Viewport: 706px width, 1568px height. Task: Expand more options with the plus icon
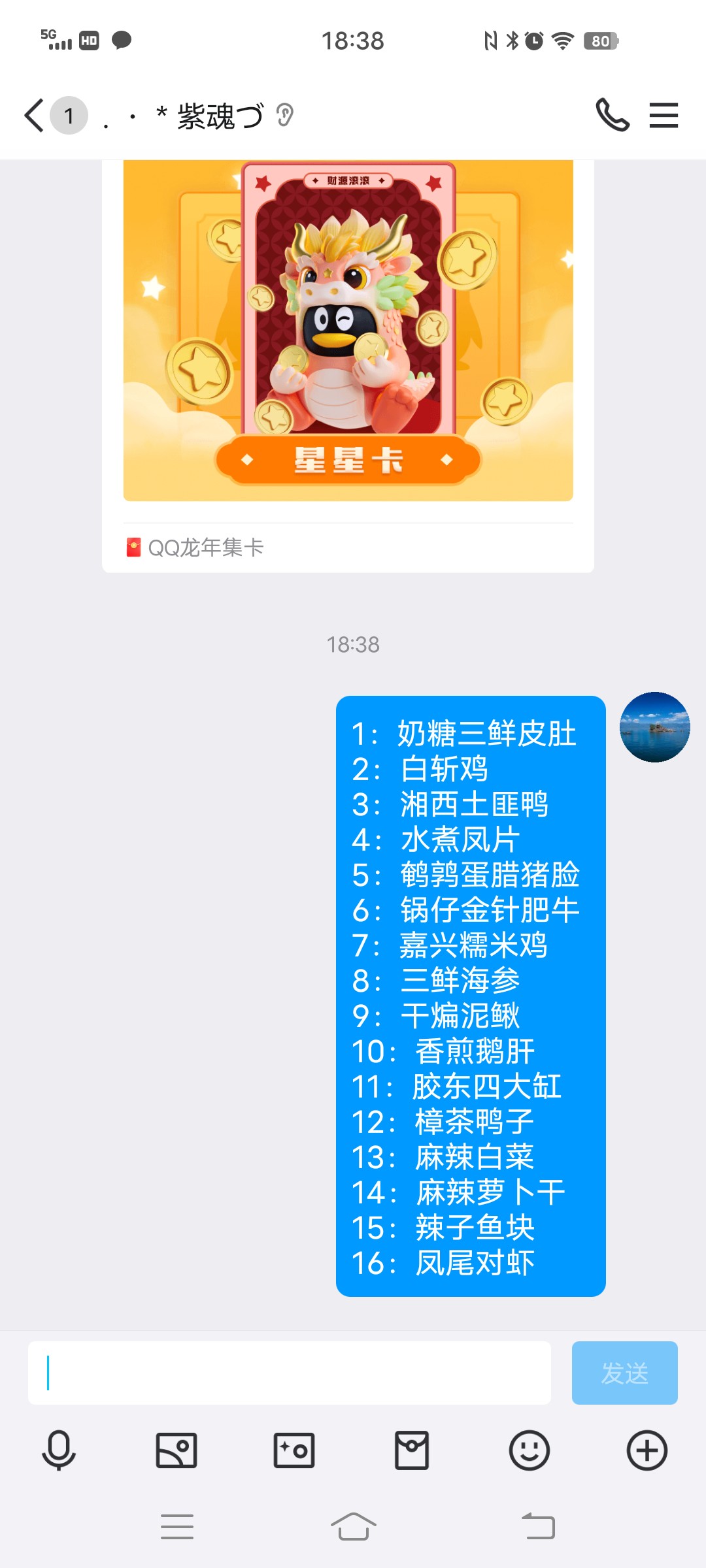(x=647, y=1450)
